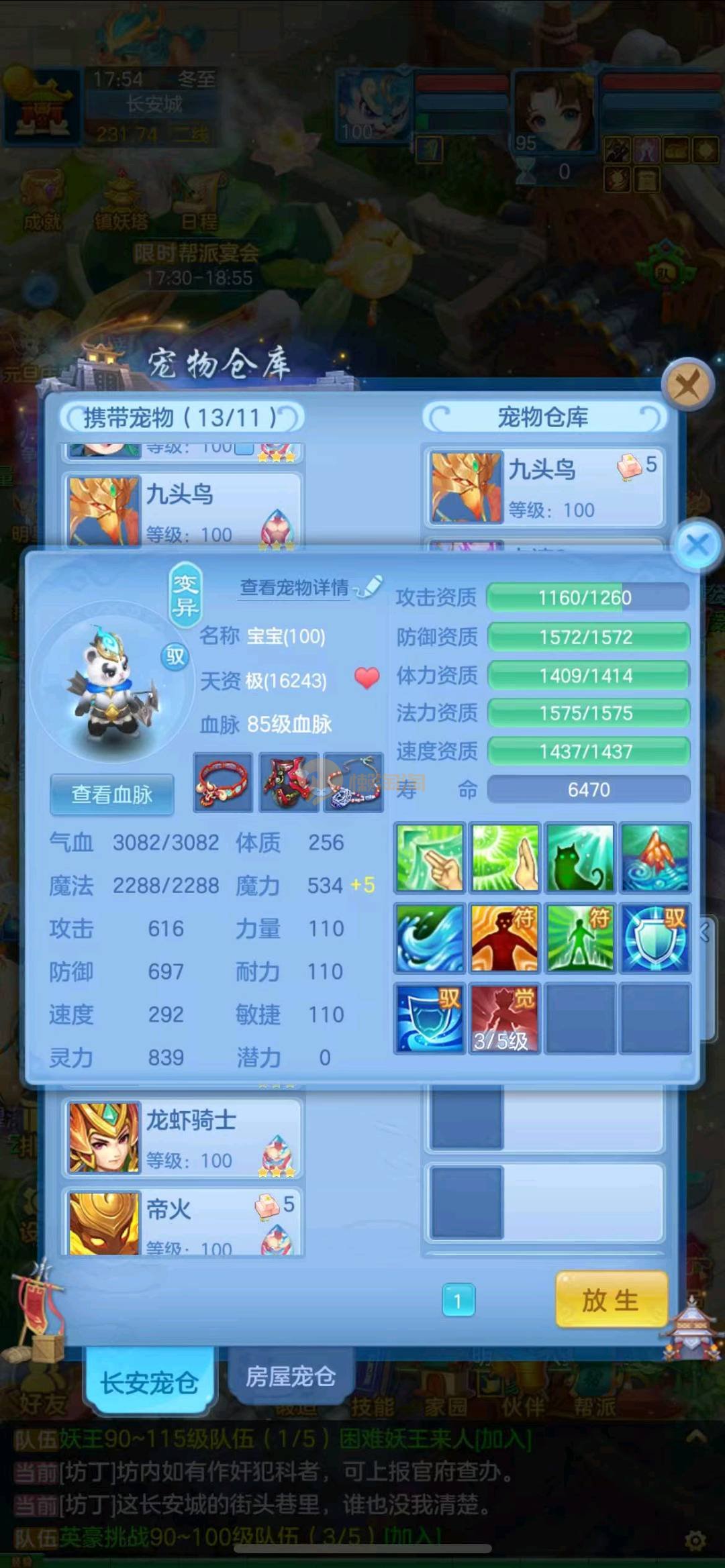Tap the red bracelet pet equipment

point(224,782)
